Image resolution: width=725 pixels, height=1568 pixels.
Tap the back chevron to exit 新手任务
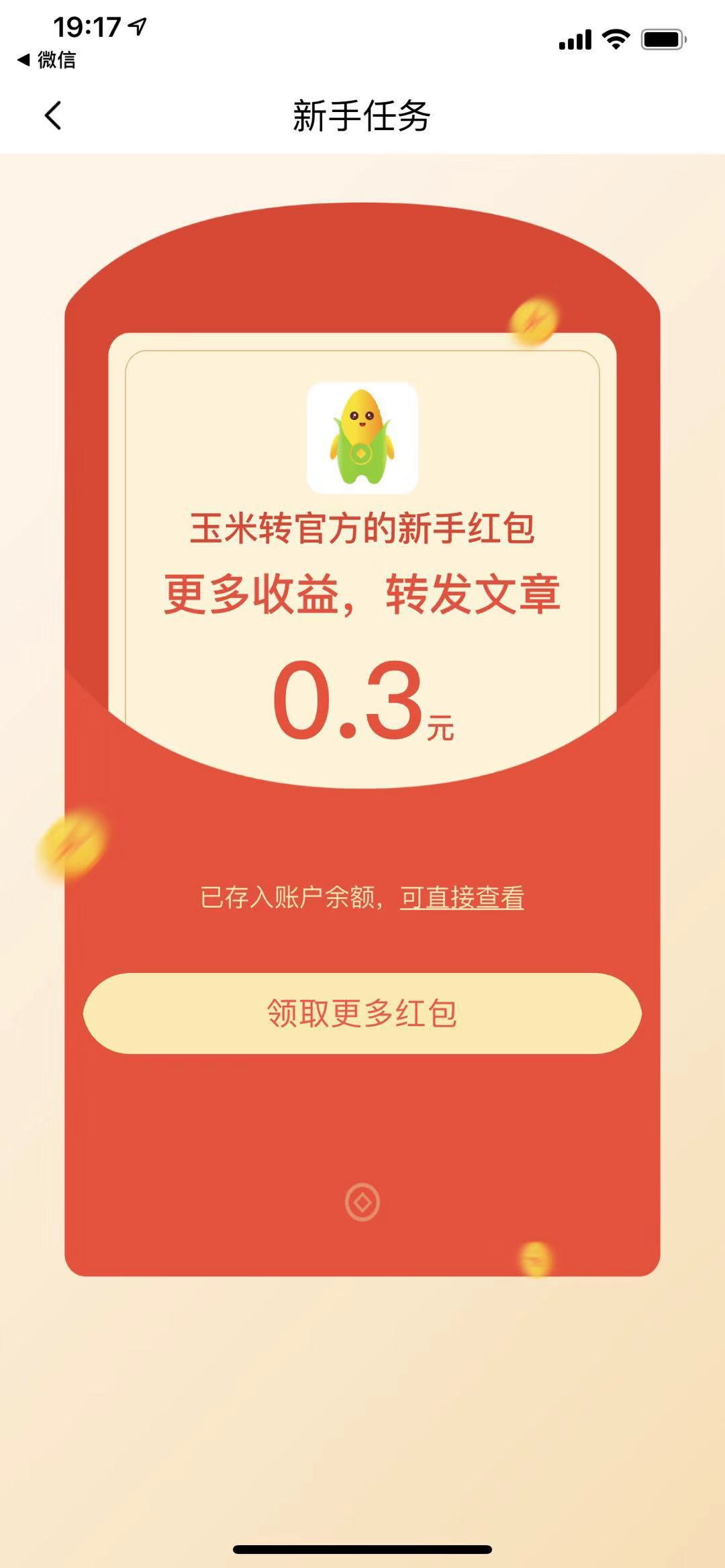pos(52,115)
